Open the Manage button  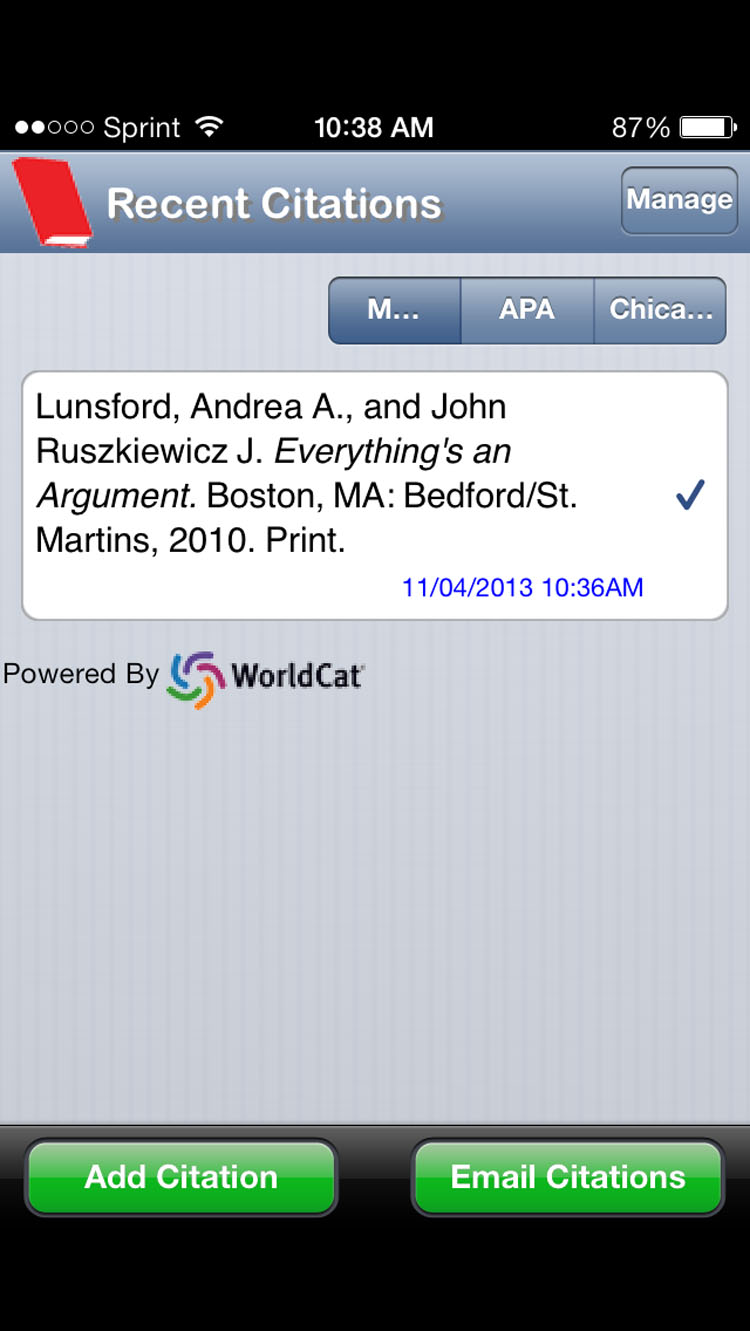click(679, 200)
